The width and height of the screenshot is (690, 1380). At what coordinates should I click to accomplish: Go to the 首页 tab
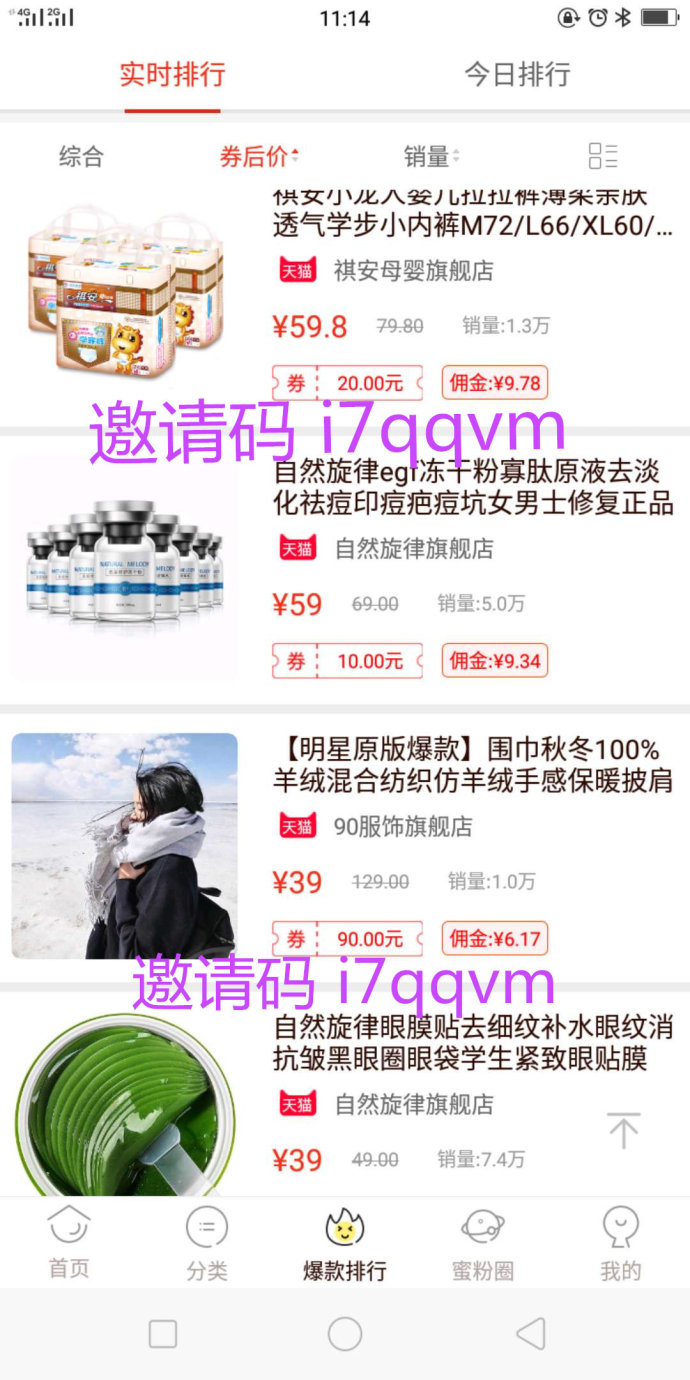69,1243
